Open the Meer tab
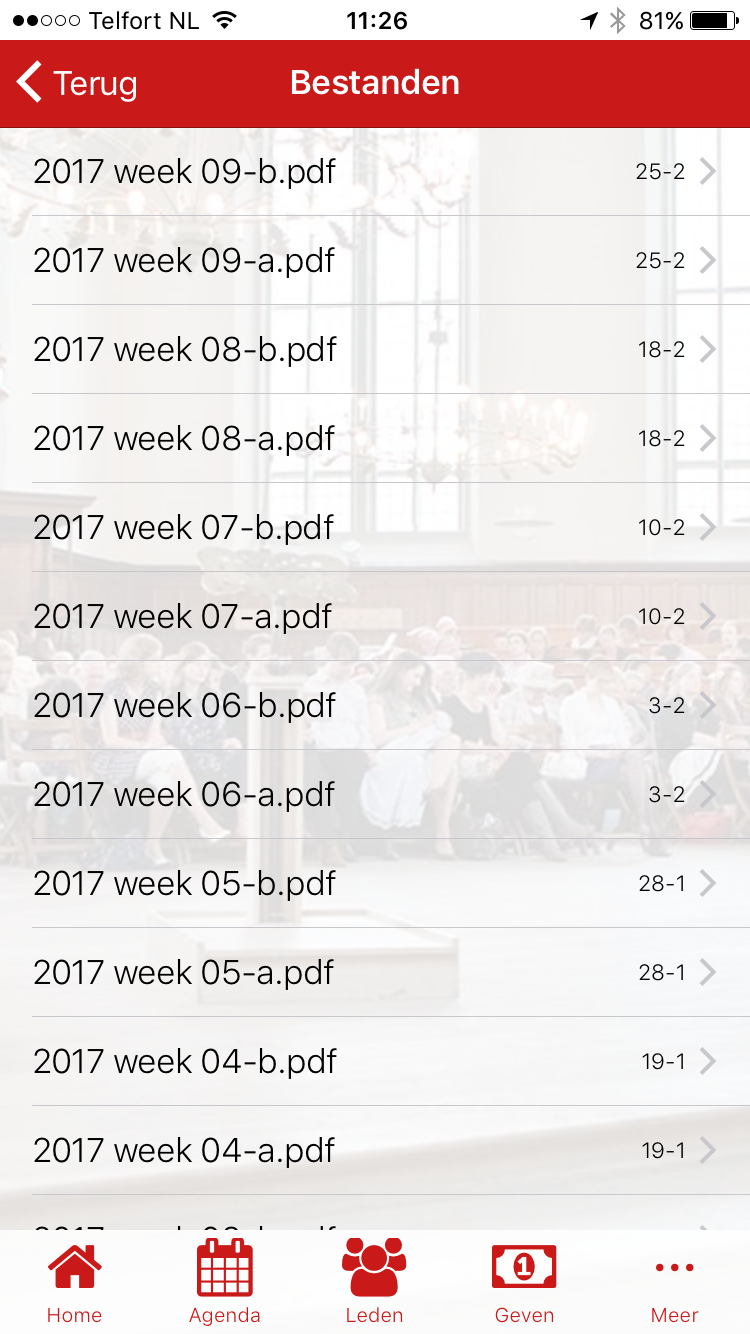The image size is (750, 1334). [675, 1282]
